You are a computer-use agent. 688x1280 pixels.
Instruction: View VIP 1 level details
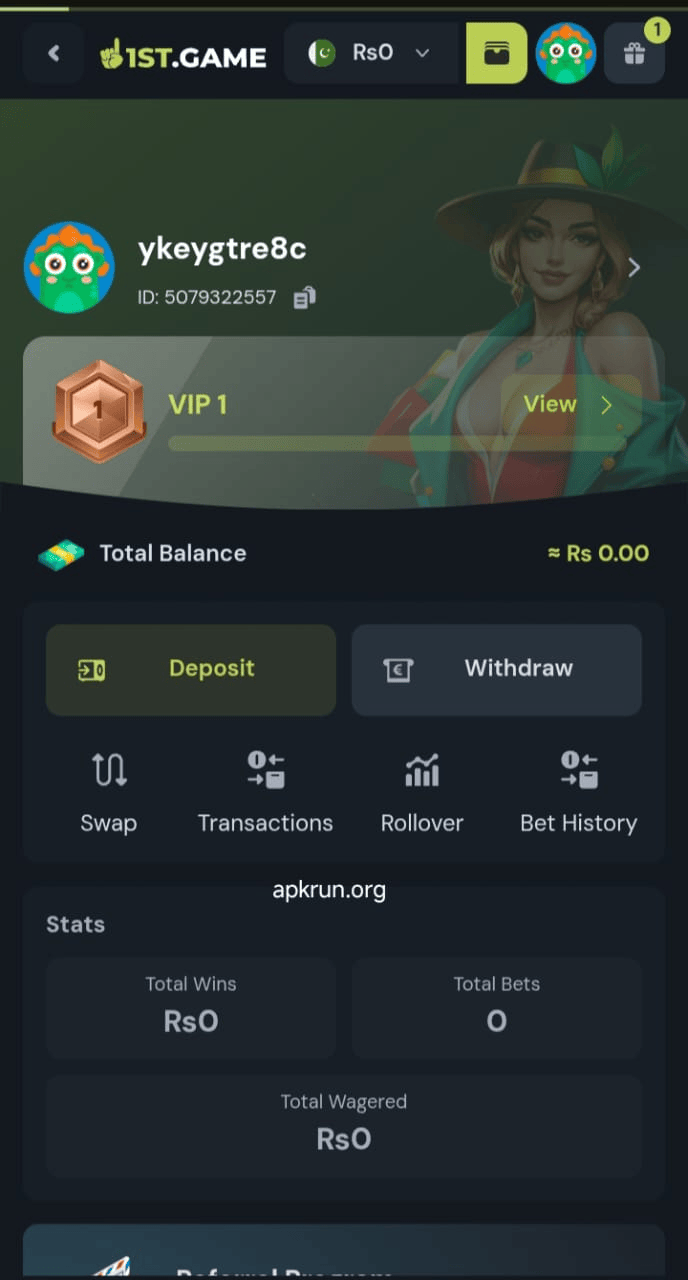[569, 404]
